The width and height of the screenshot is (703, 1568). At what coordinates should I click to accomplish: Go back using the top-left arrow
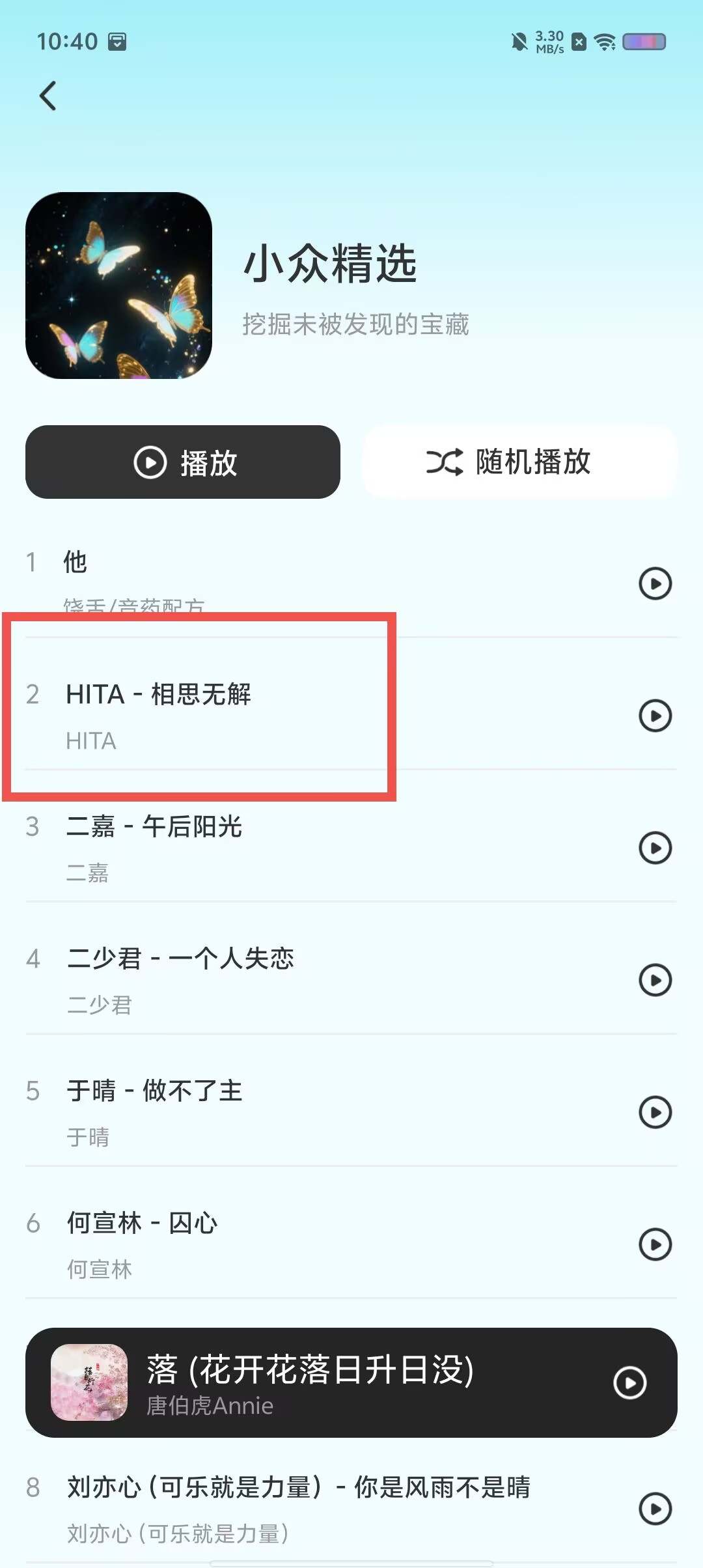tap(48, 96)
